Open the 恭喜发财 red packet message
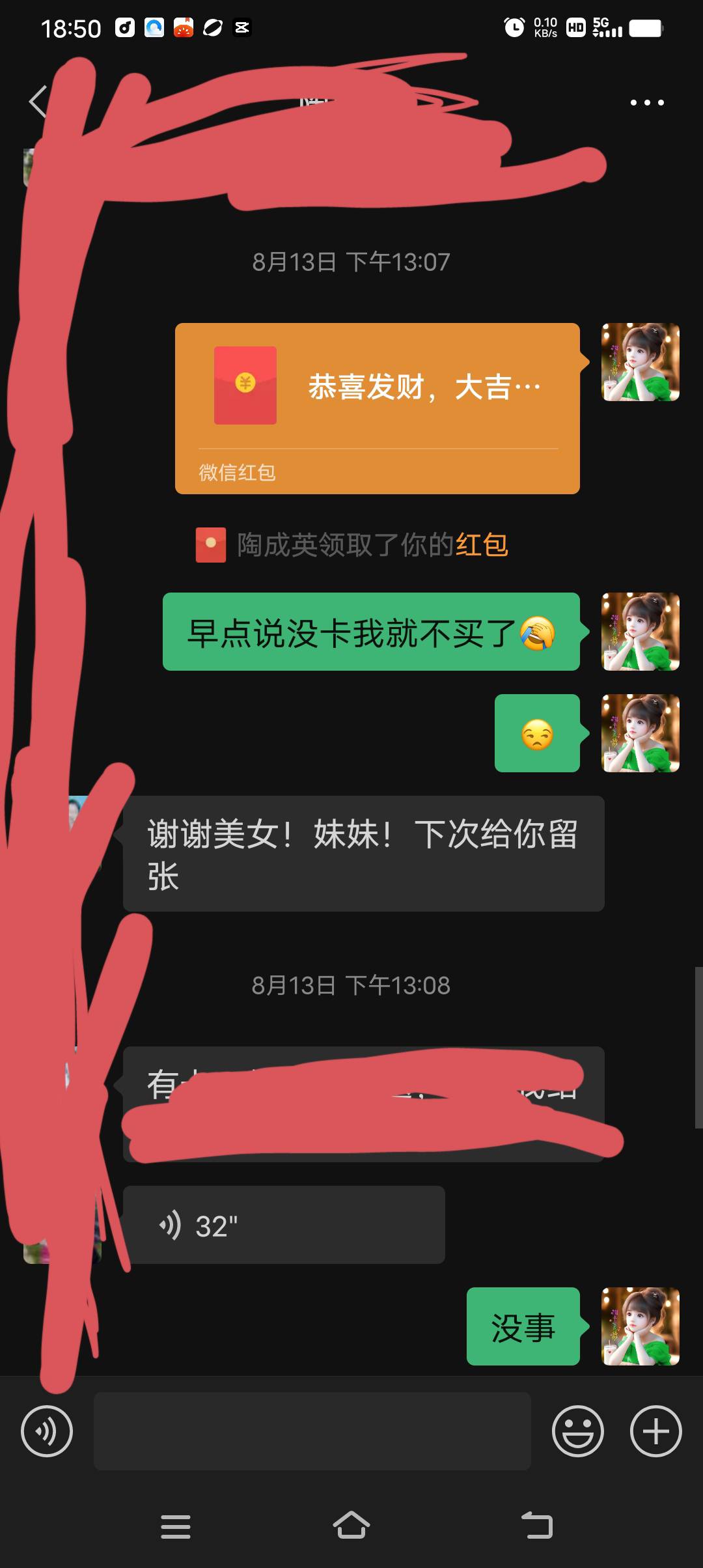 click(x=377, y=408)
